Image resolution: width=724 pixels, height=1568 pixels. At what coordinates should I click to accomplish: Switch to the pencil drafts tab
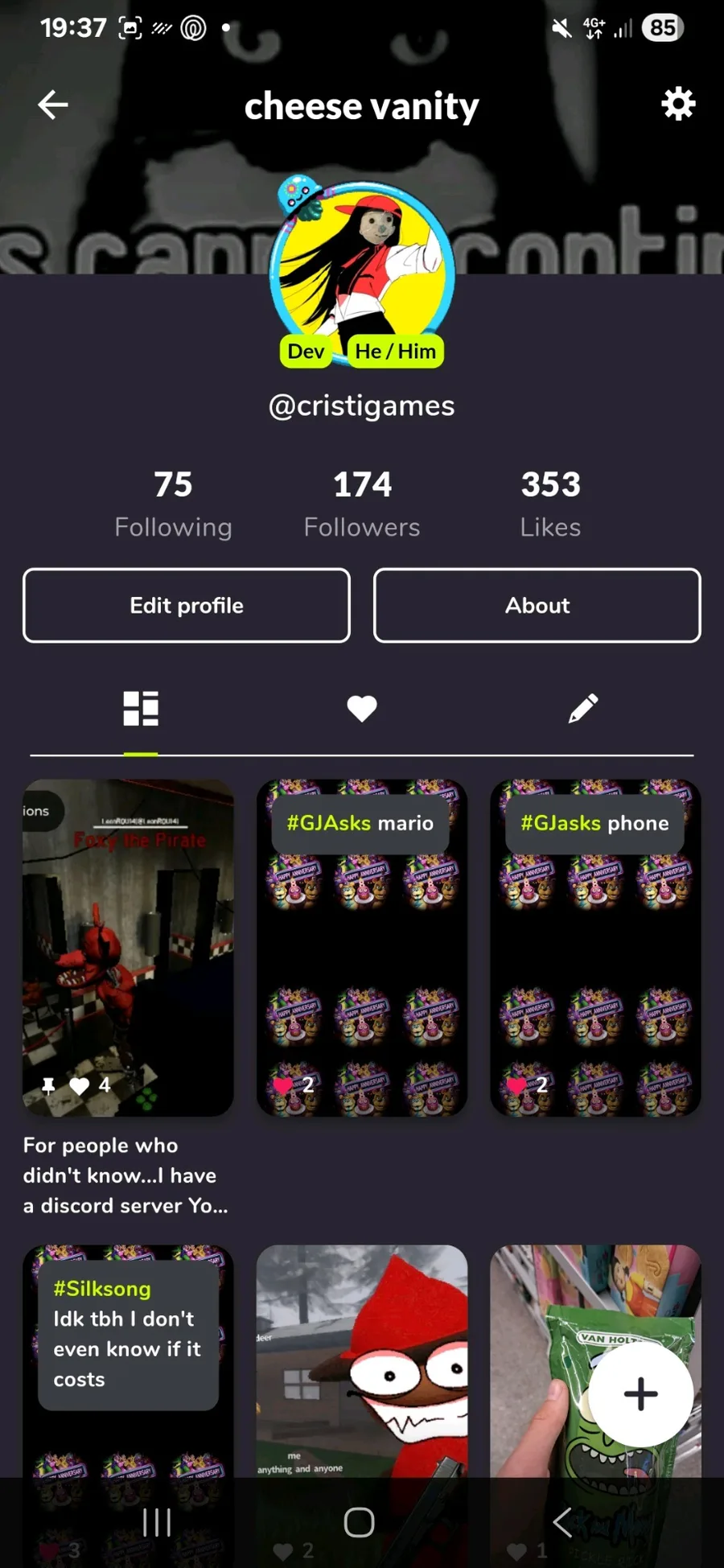click(x=583, y=709)
